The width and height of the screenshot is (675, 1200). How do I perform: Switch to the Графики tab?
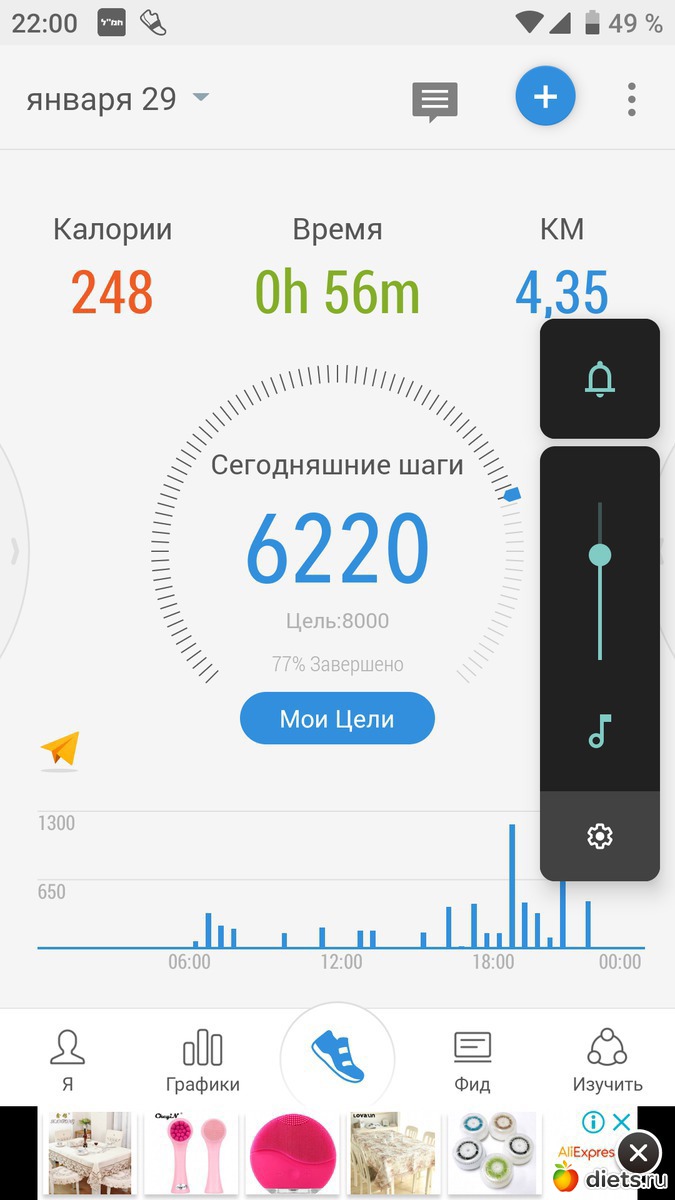click(203, 1060)
